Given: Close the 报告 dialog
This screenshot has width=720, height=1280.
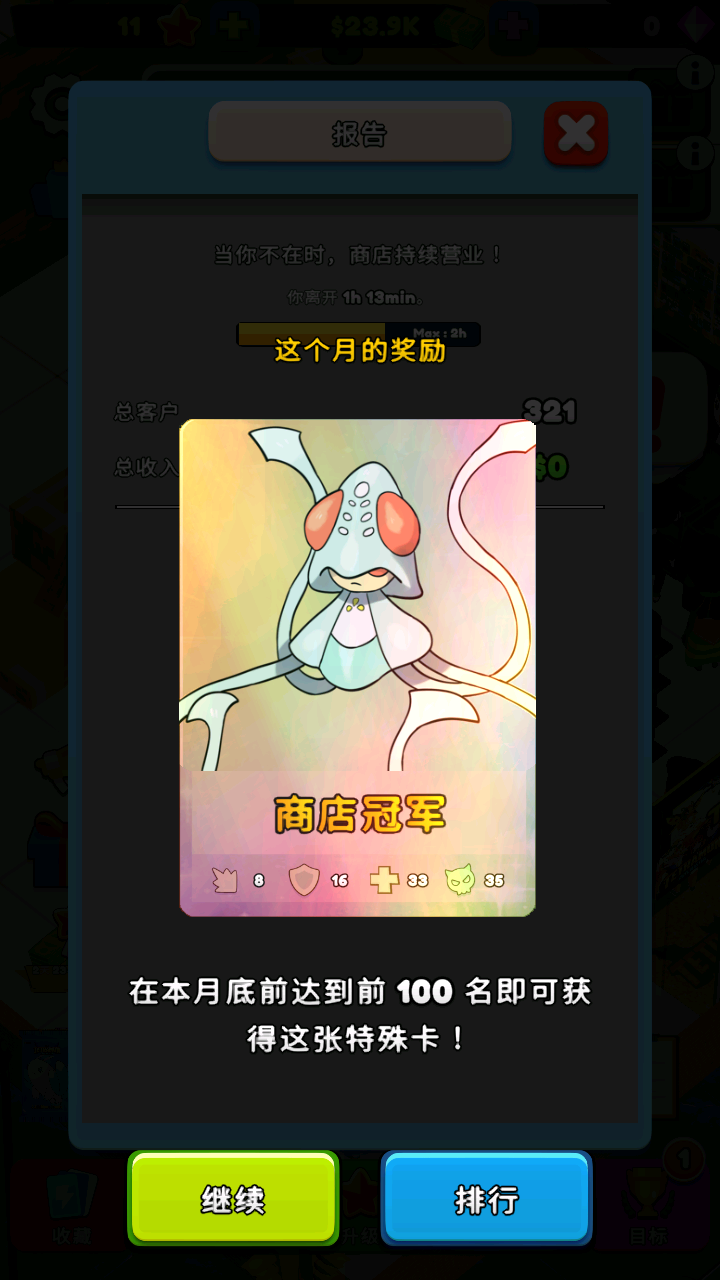Looking at the screenshot, I should point(576,133).
